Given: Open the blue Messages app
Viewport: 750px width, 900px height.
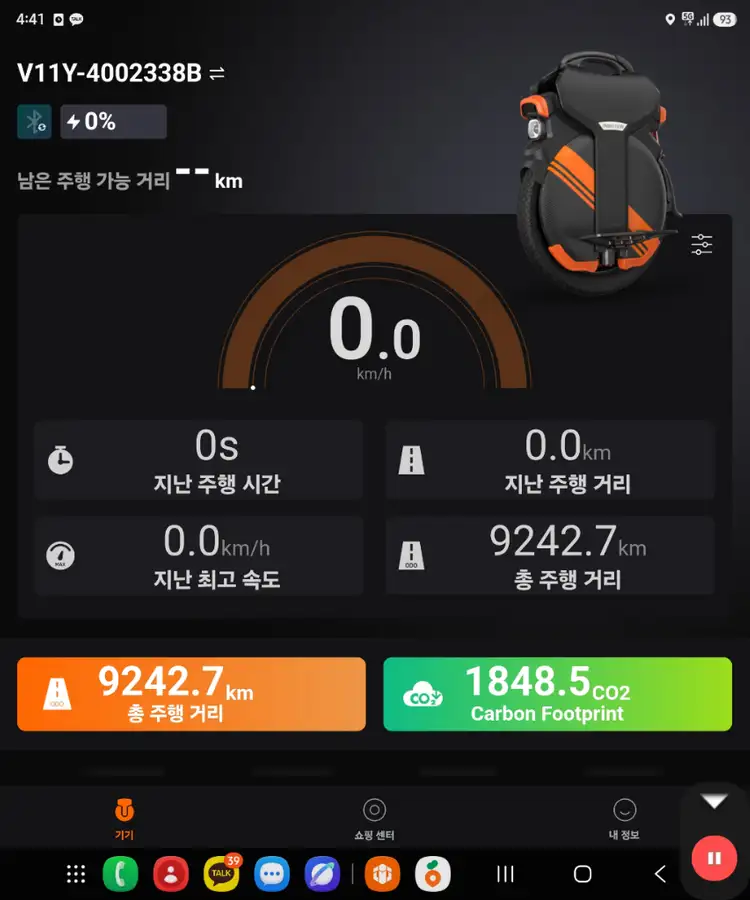Looking at the screenshot, I should click(x=271, y=874).
